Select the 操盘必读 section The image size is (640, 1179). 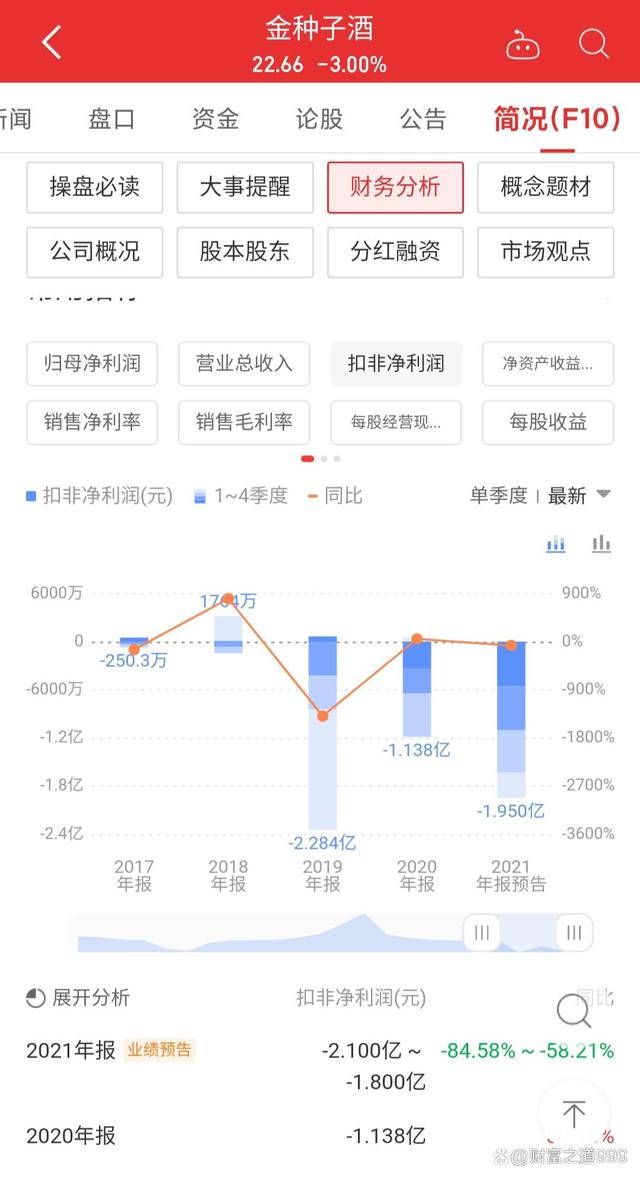click(x=95, y=187)
